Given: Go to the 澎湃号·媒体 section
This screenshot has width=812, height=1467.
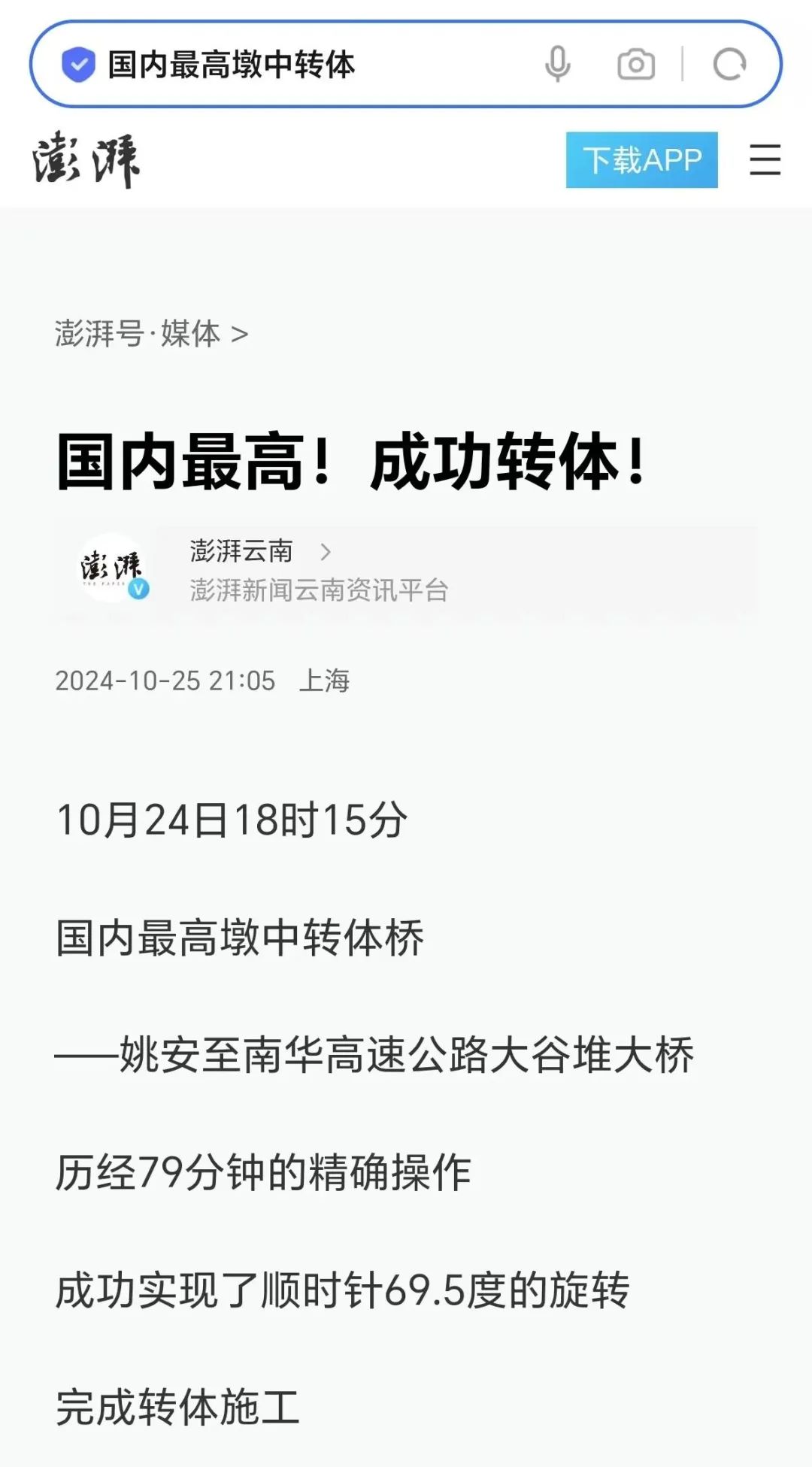Looking at the screenshot, I should (x=151, y=333).
